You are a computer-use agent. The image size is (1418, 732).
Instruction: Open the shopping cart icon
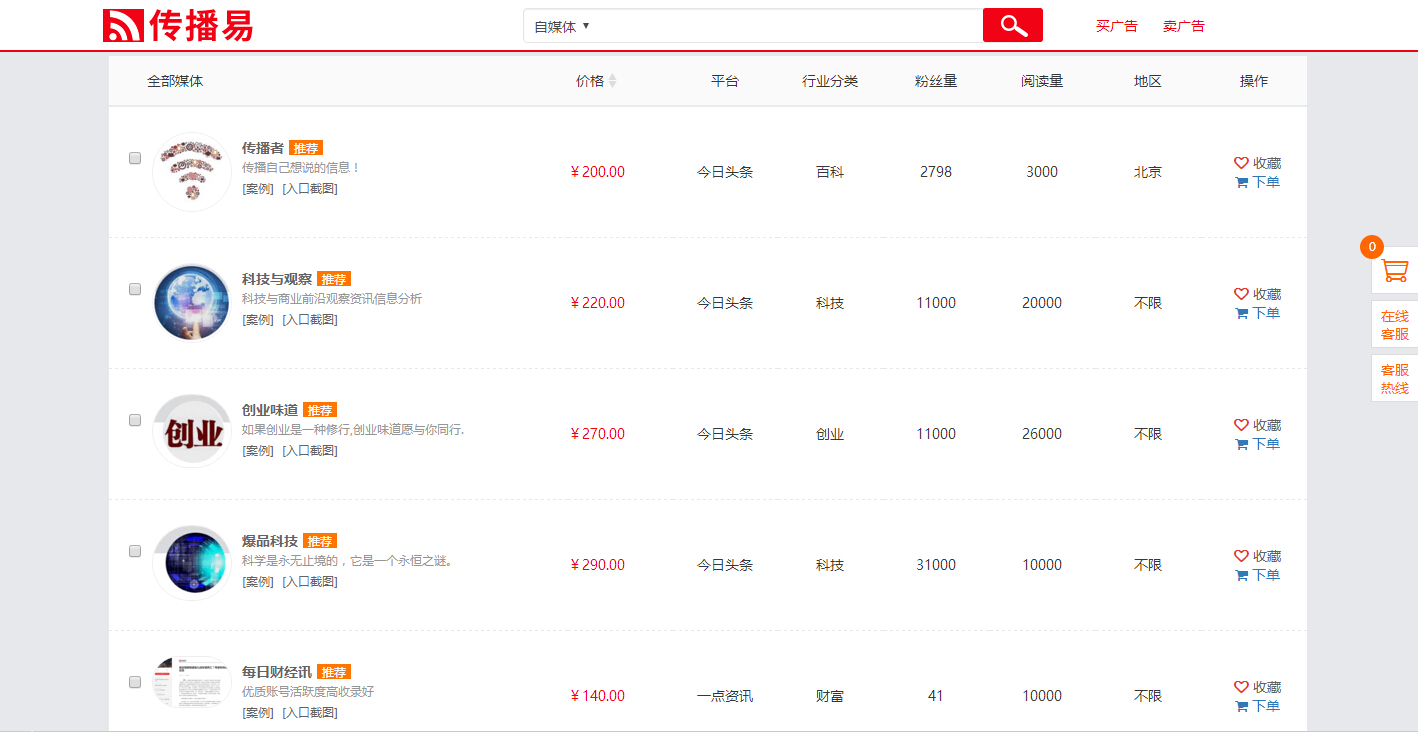pos(1394,270)
